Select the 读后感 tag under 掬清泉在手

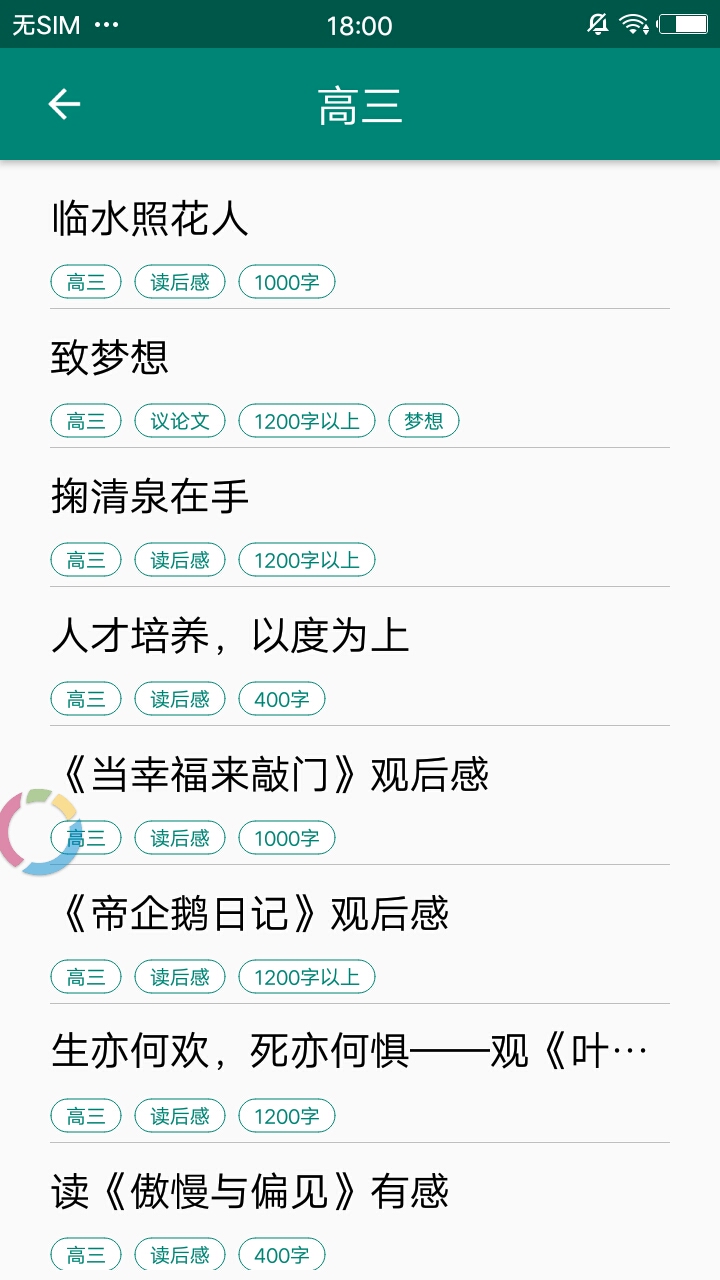tap(180, 560)
